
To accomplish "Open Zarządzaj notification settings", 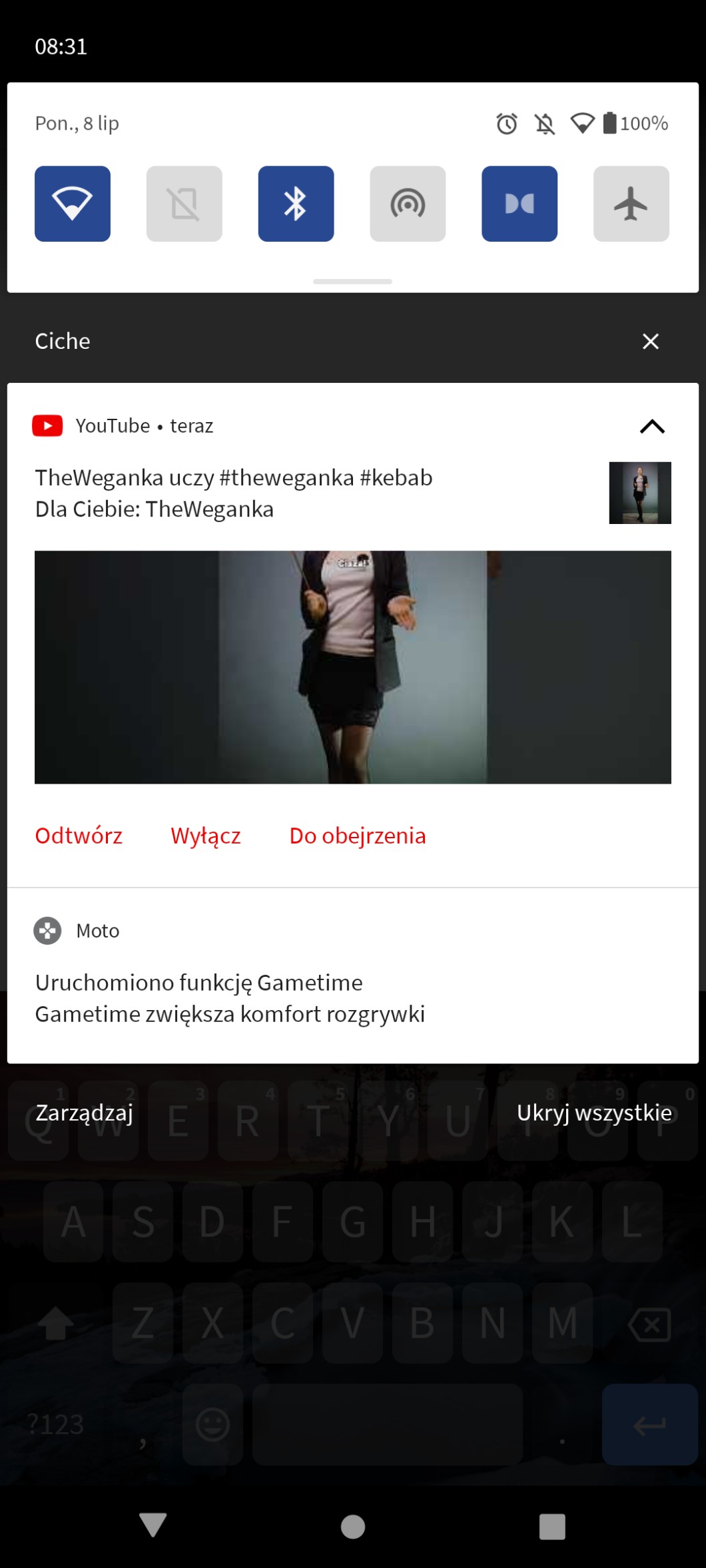I will pyautogui.click(x=84, y=1113).
